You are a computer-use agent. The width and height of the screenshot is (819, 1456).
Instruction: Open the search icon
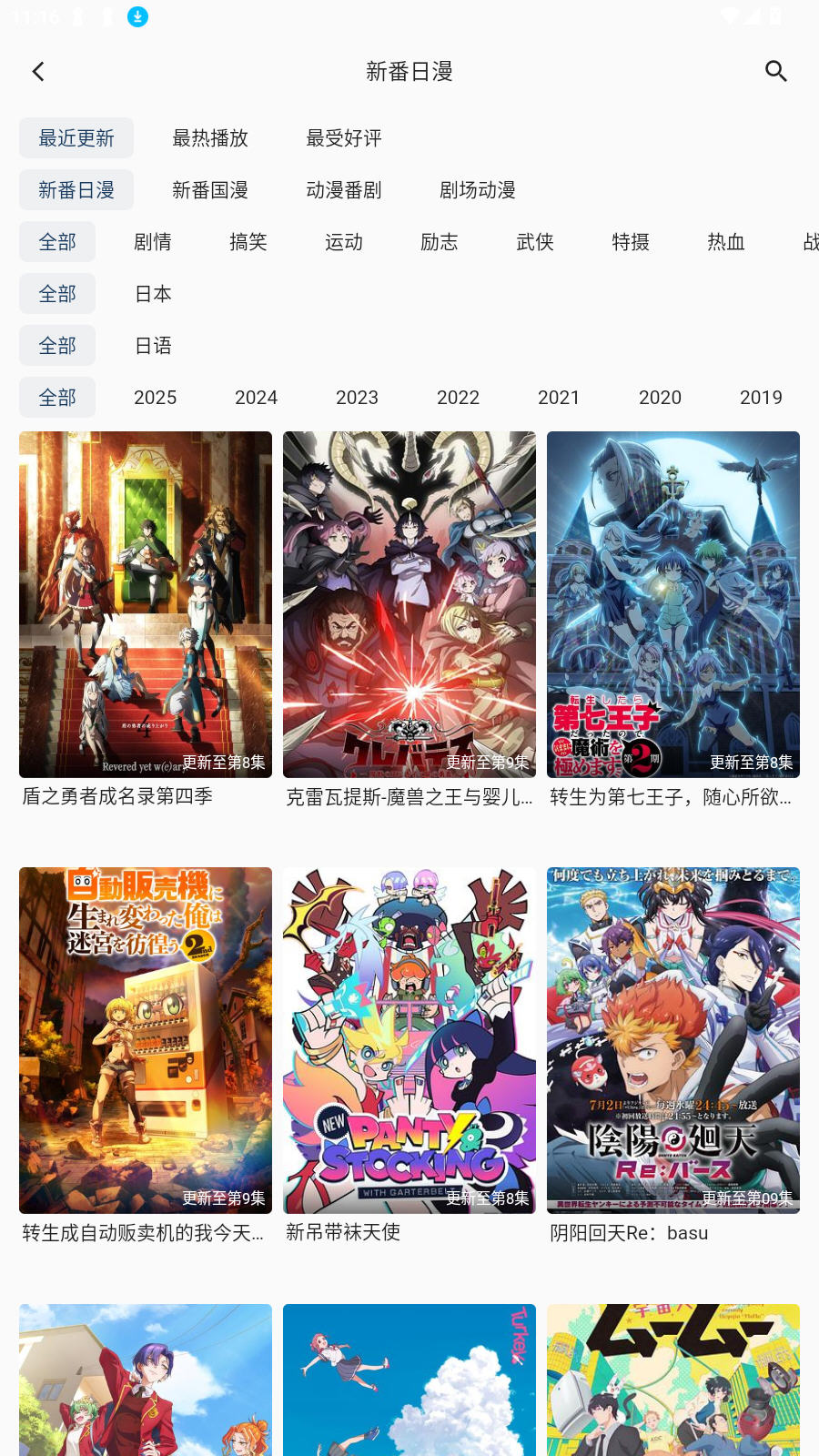tap(775, 71)
